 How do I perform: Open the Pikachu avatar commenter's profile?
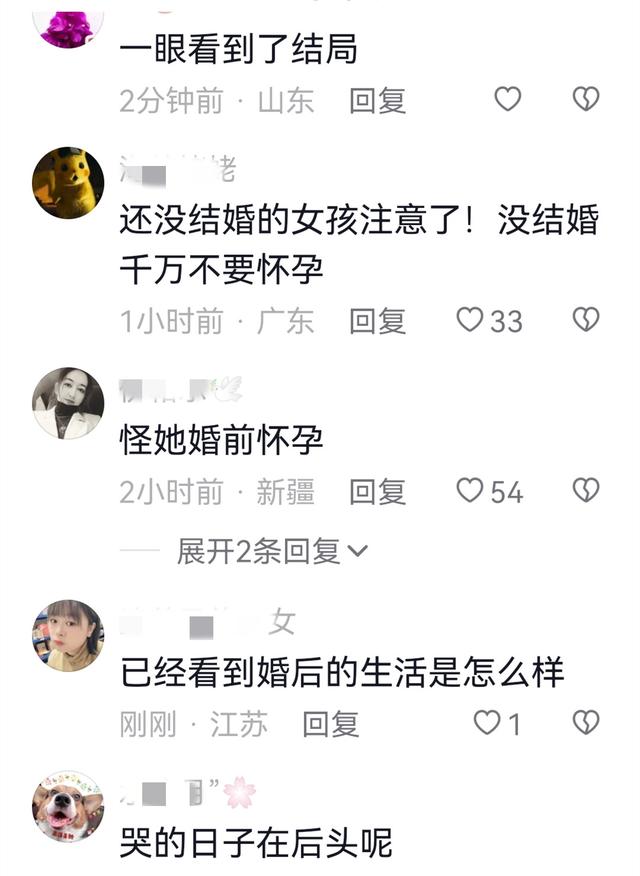[x=68, y=183]
